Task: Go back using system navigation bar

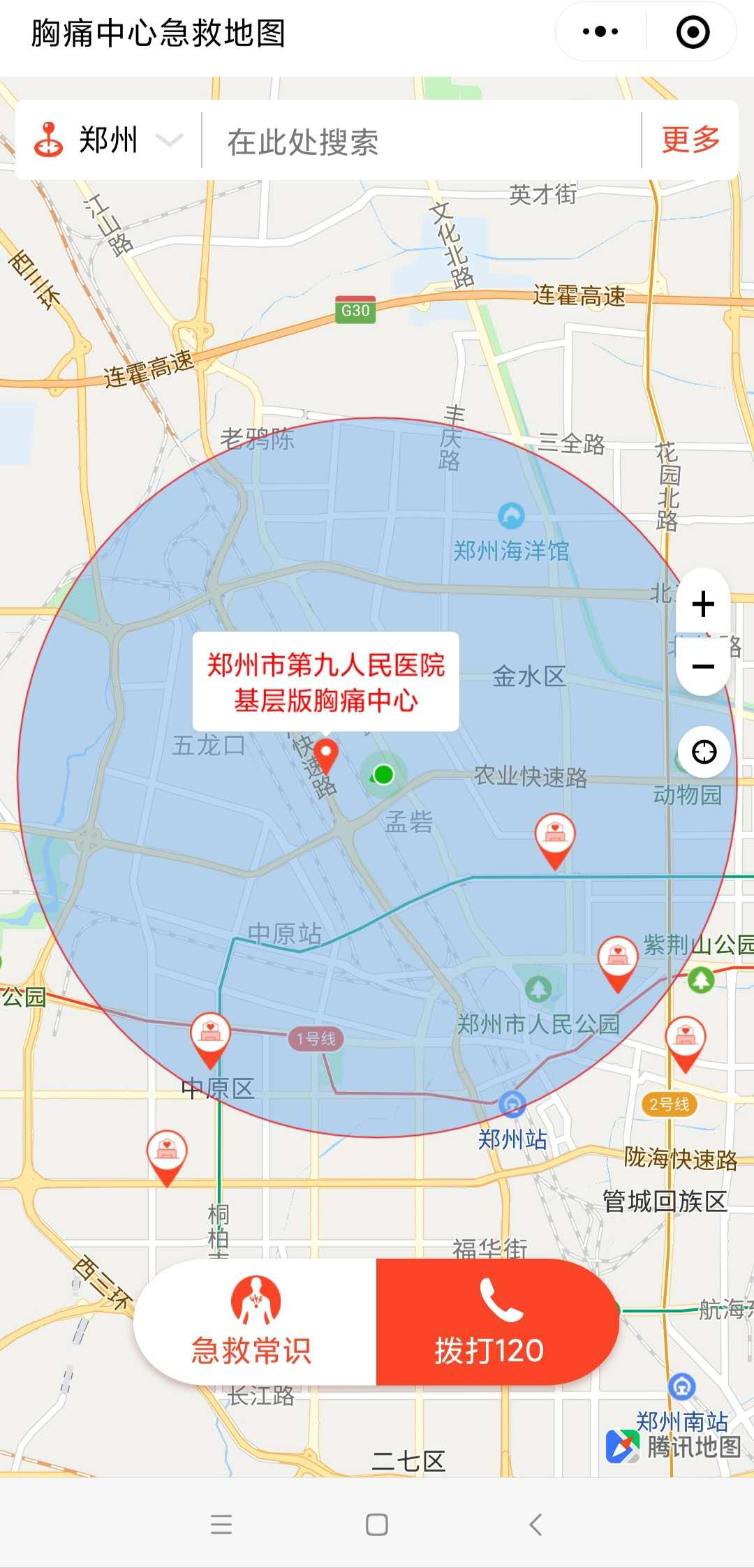Action: (535, 1525)
